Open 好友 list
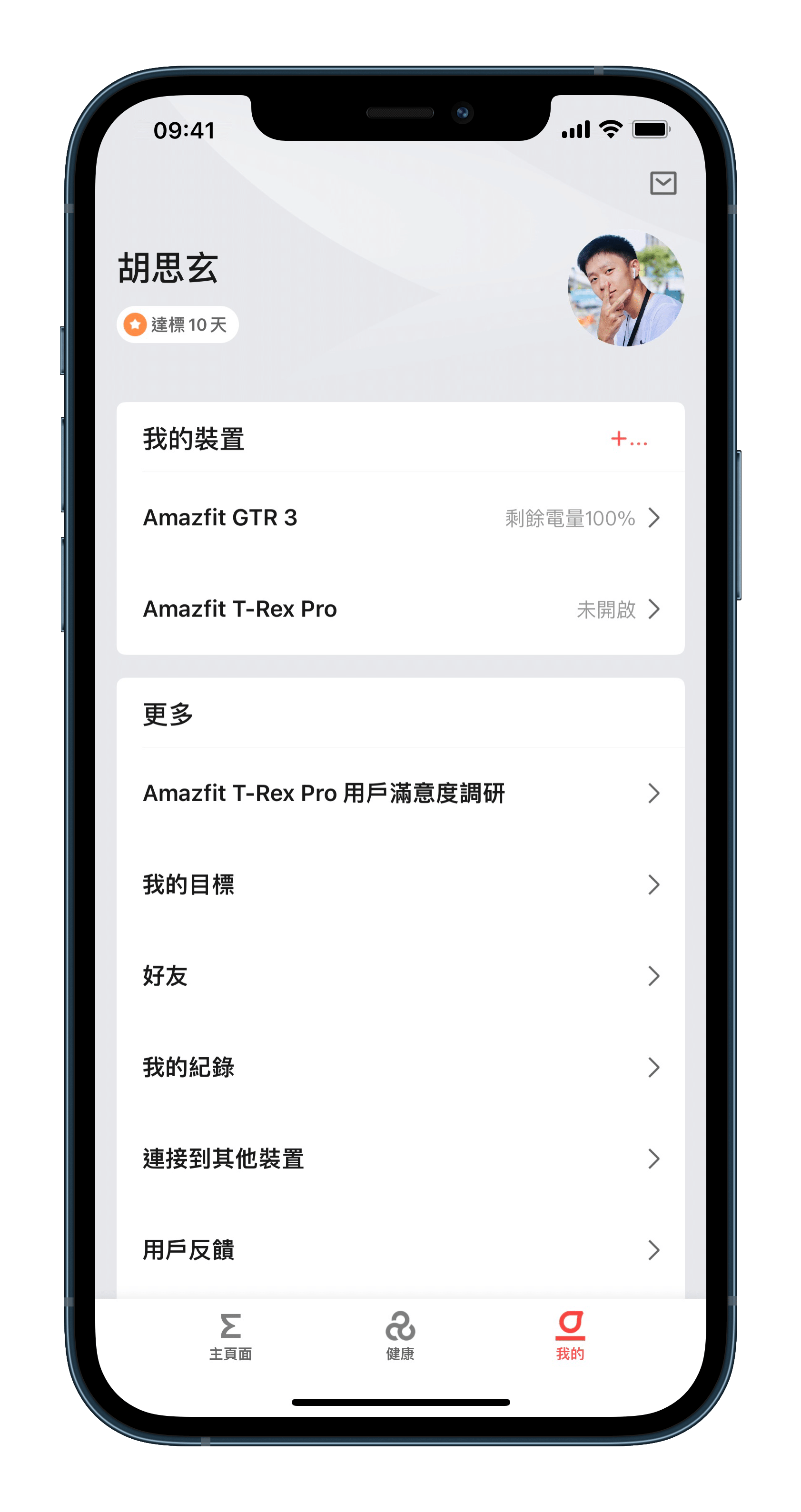 click(x=401, y=976)
